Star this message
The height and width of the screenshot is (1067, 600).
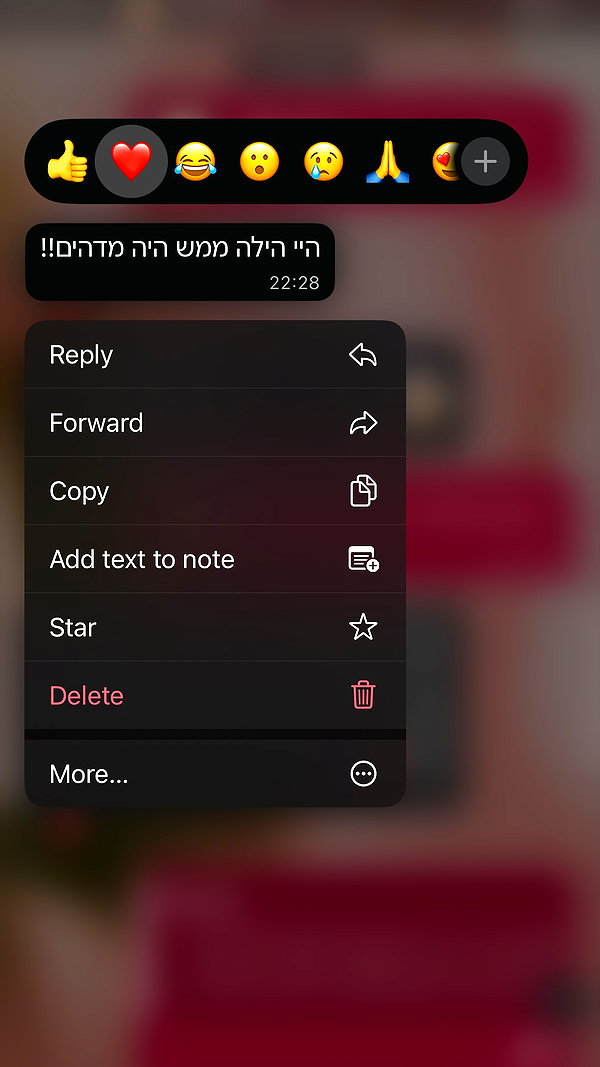[215, 627]
